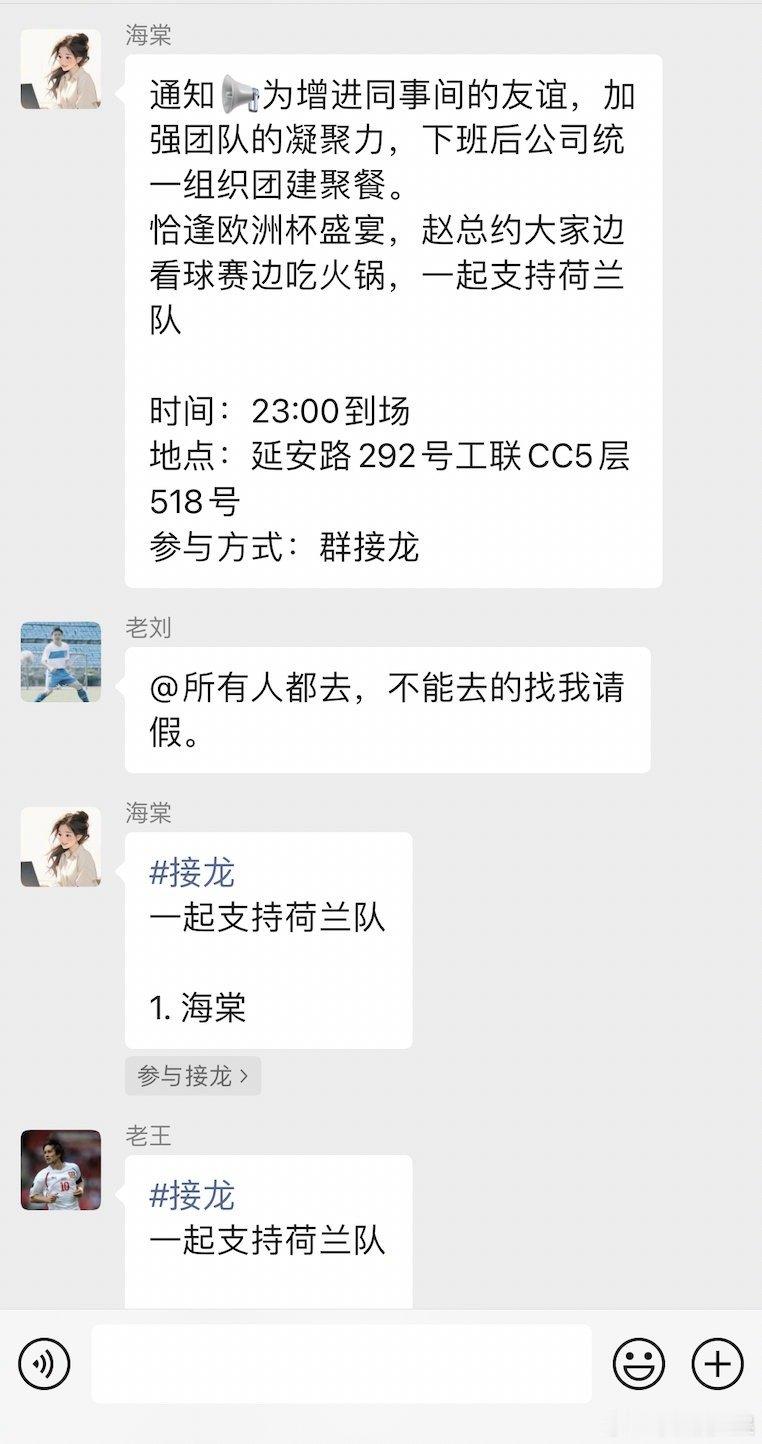The width and height of the screenshot is (762, 1444).
Task: Open 老刘's profile avatar
Action: pyautogui.click(x=61, y=661)
